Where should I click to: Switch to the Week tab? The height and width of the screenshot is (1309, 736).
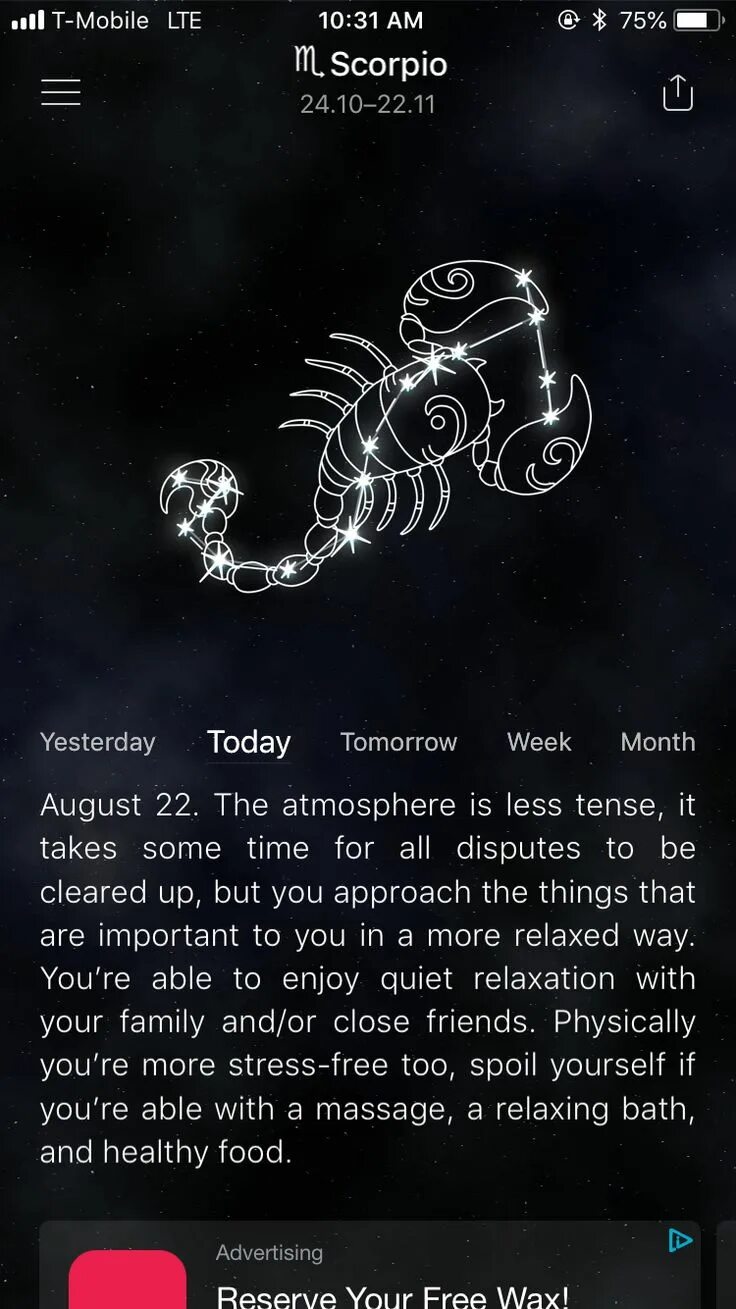tap(539, 742)
